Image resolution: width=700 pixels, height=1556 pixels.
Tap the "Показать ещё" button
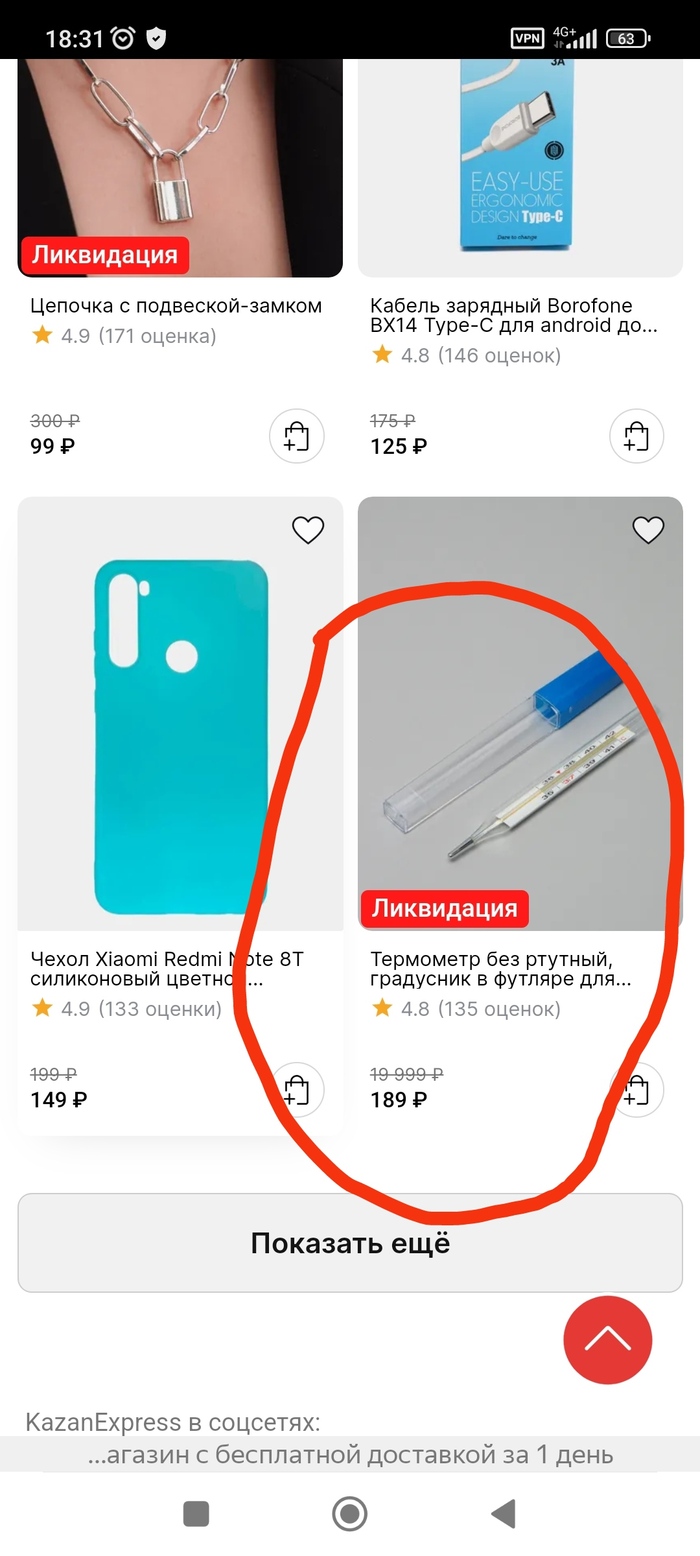(x=350, y=1243)
